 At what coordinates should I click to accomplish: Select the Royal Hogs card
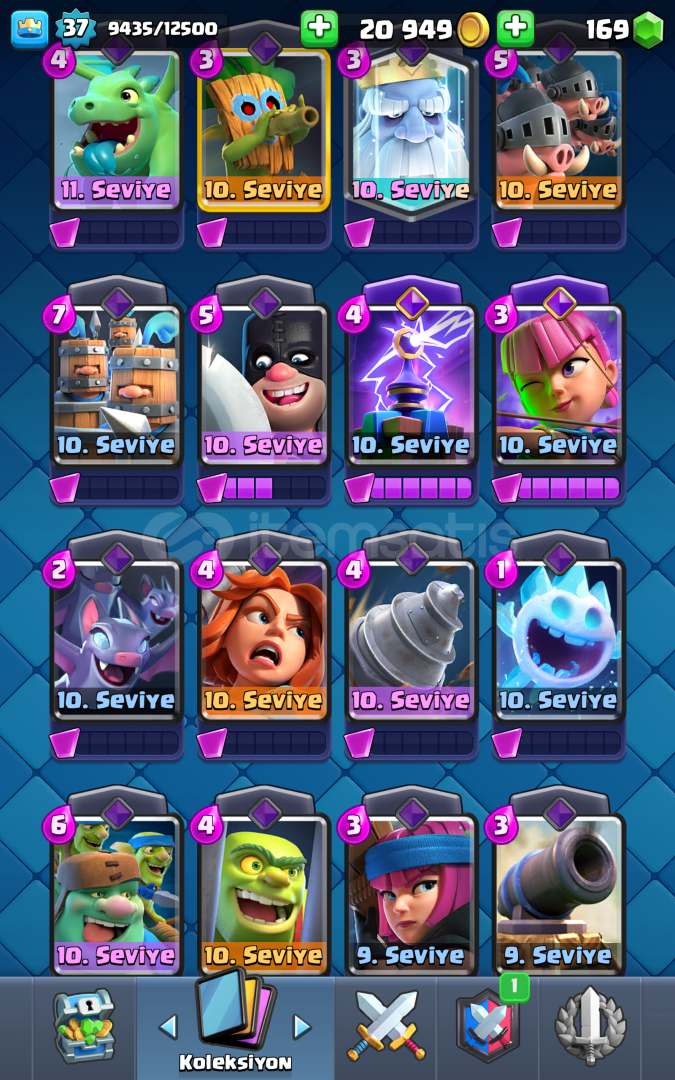pyautogui.click(x=558, y=125)
